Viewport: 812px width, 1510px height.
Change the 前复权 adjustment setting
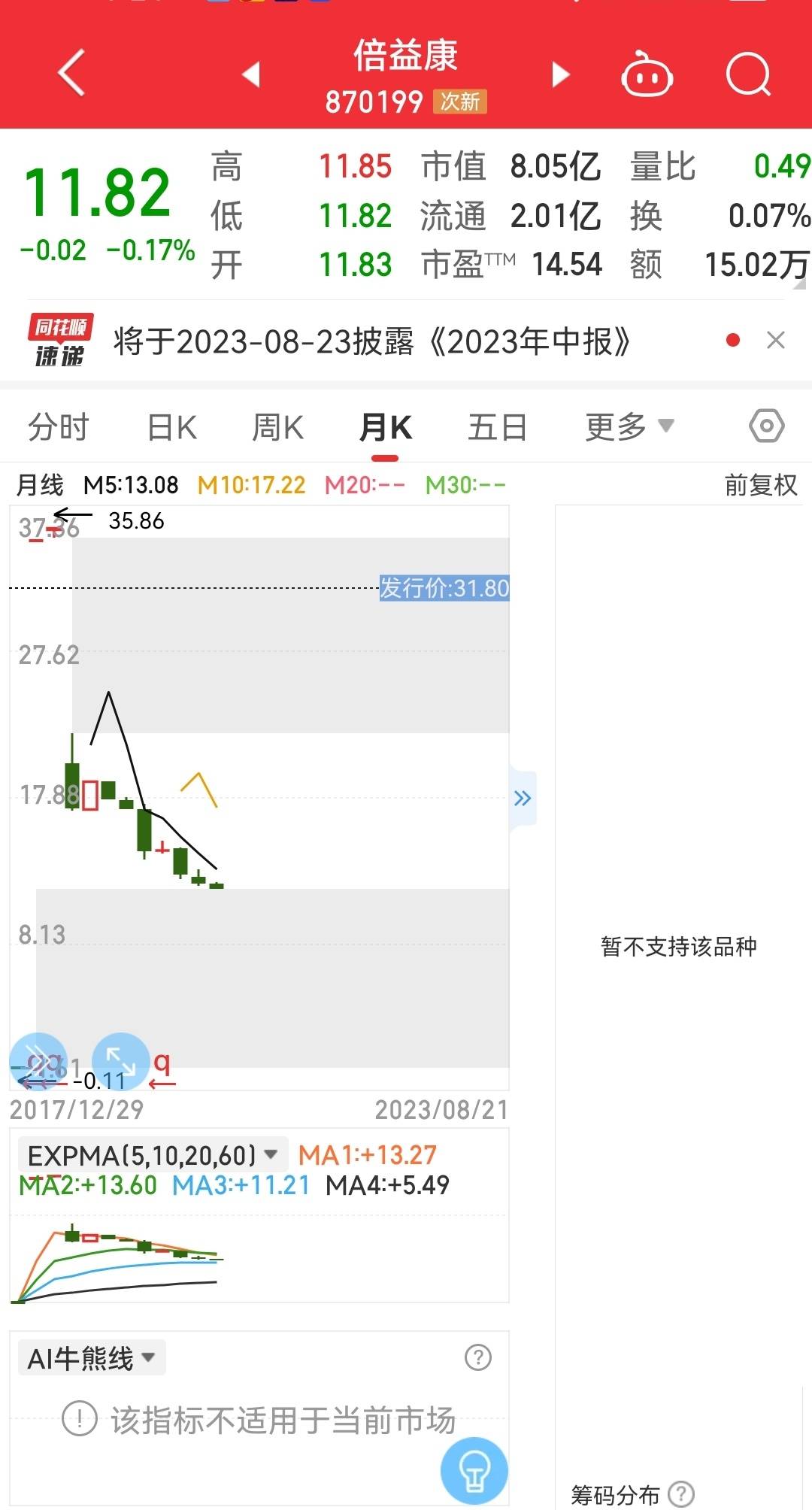(761, 485)
